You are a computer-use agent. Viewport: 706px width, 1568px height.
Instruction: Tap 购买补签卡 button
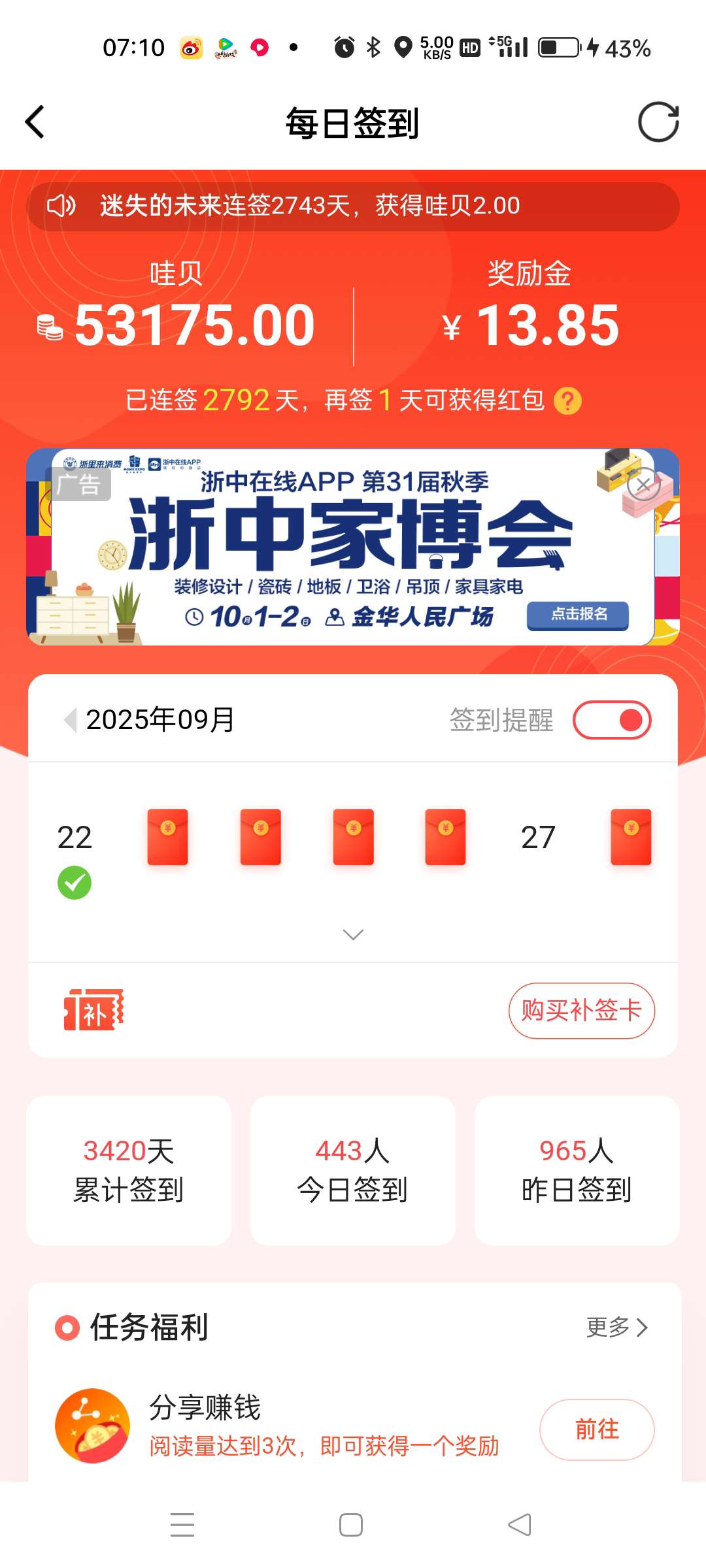pos(581,1011)
